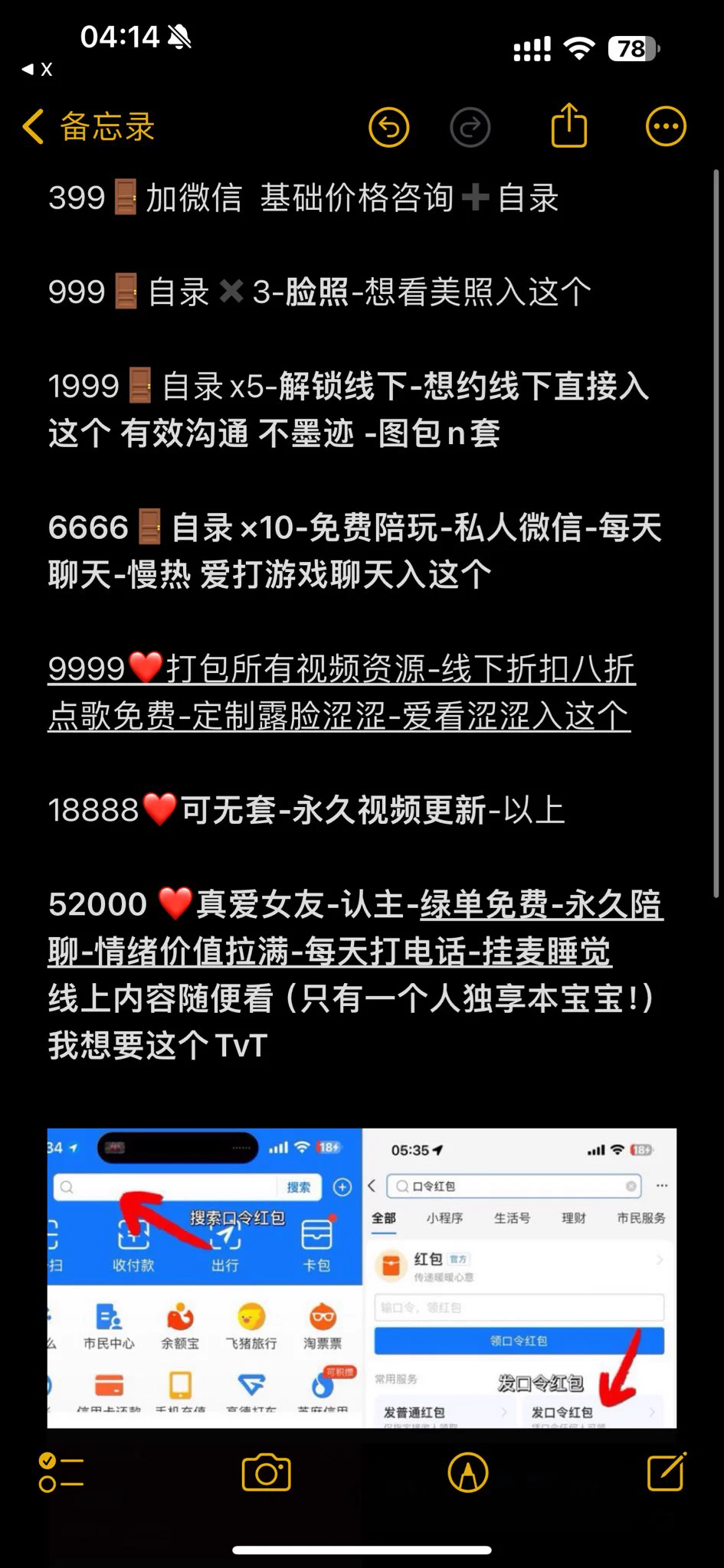This screenshot has height=1568, width=724.
Task: Open the attached image in the note
Action: (362, 1277)
